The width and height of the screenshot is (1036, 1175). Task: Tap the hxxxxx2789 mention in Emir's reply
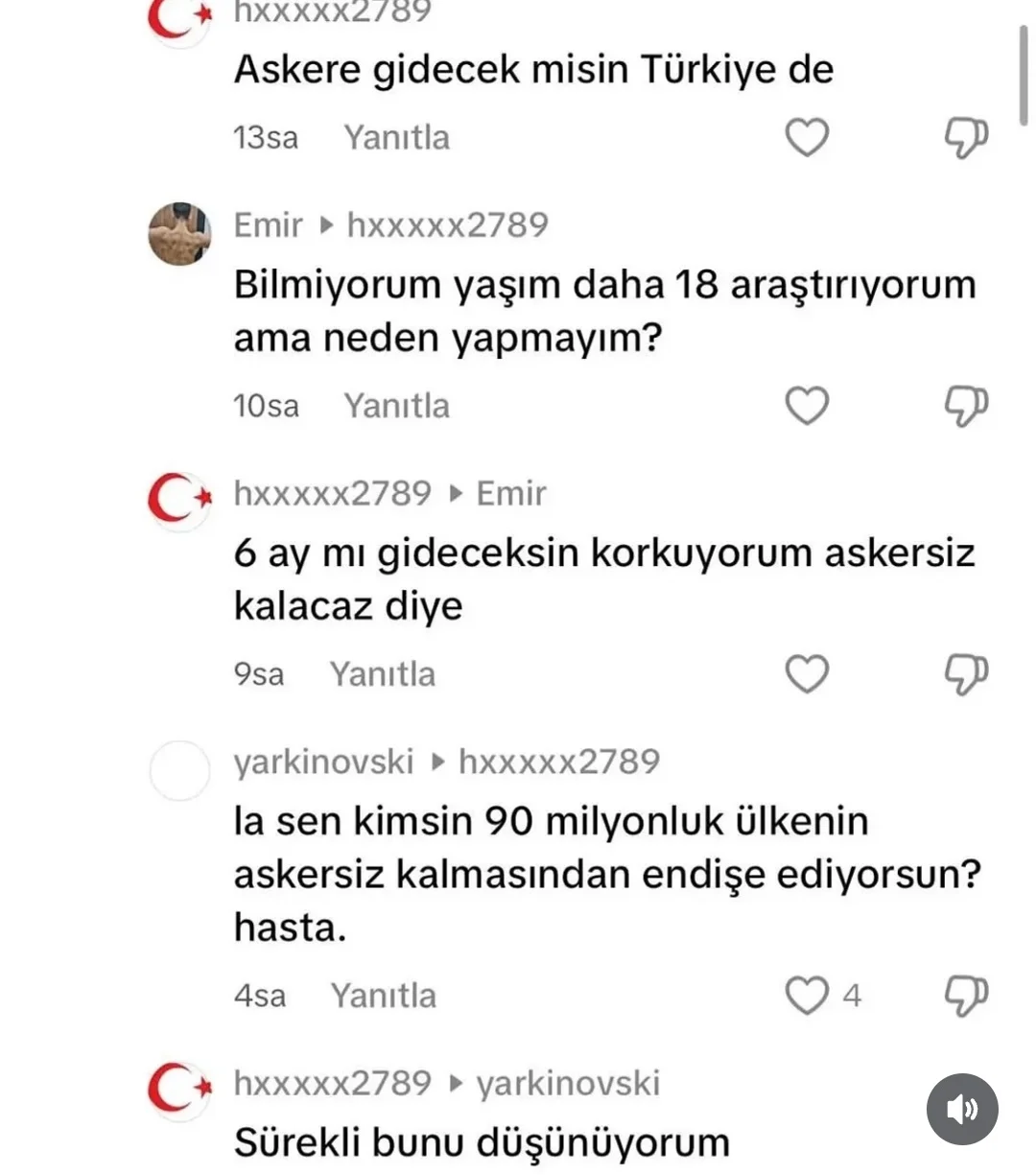447,225
